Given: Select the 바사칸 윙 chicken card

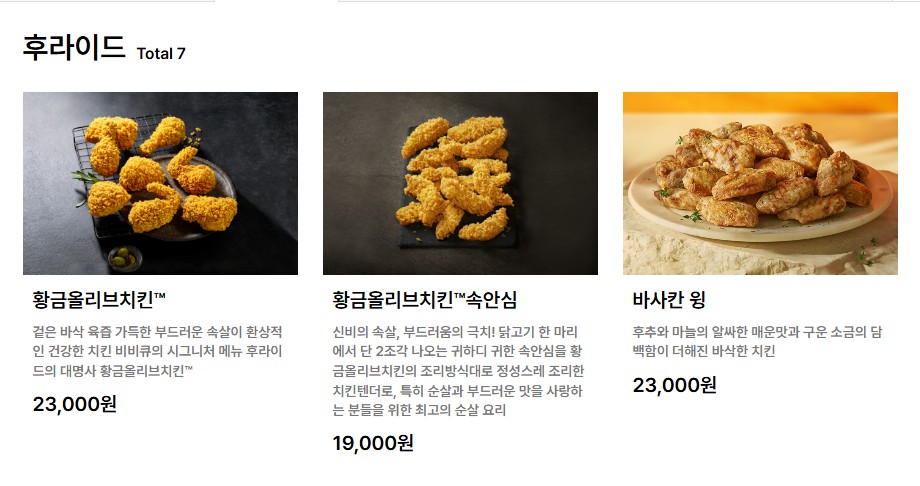Looking at the screenshot, I should tap(760, 184).
